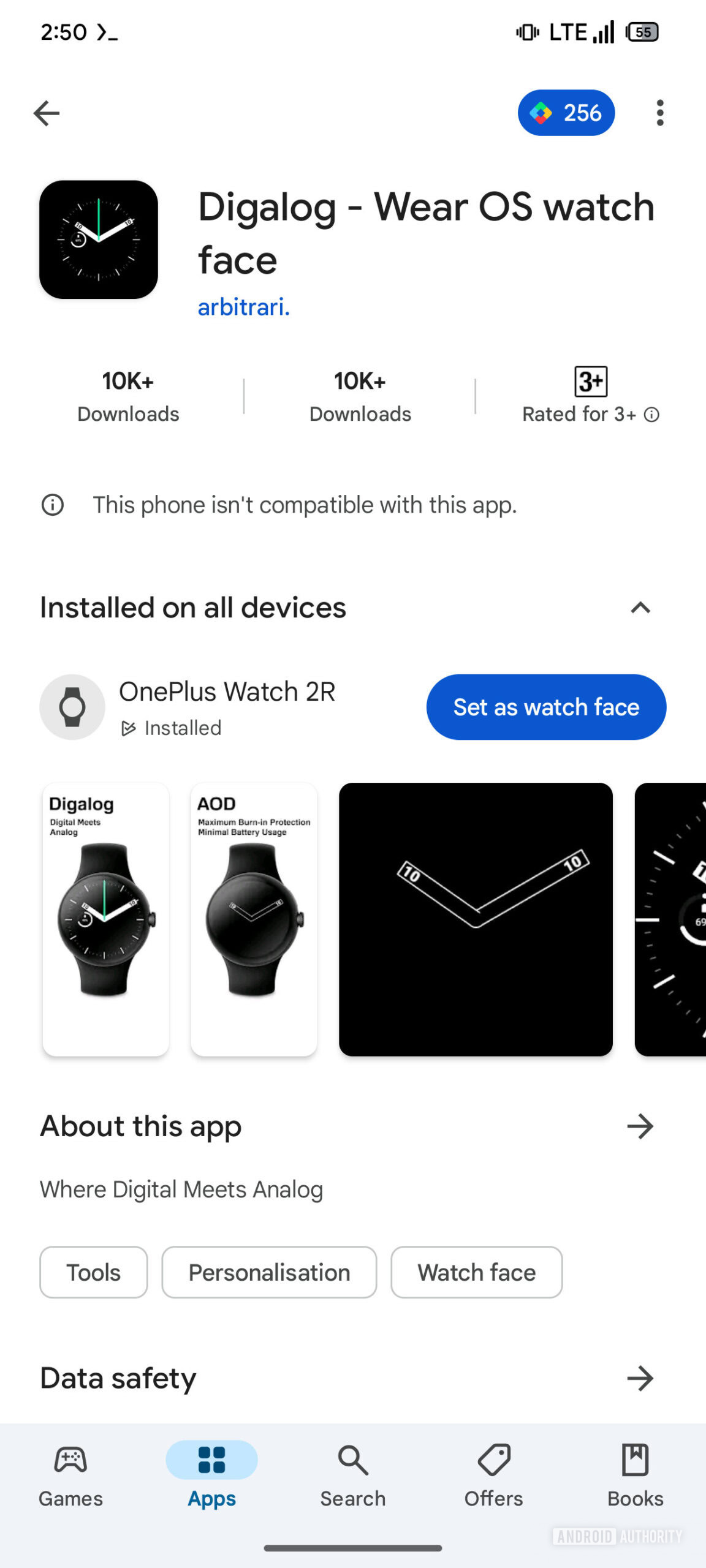Set as watch face on OnePlus Watch 2R

[545, 707]
